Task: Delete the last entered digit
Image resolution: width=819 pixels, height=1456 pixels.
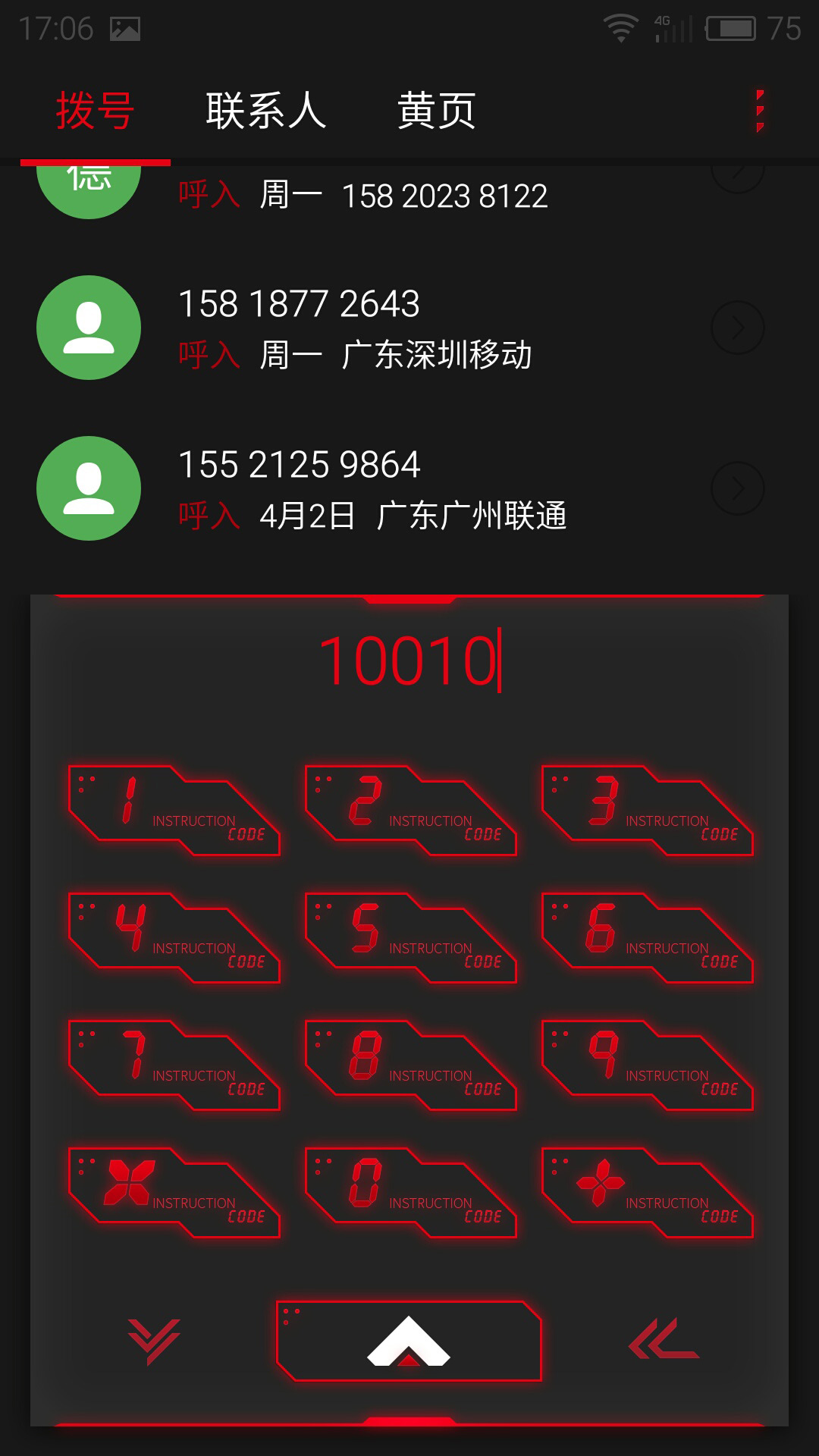Action: tap(664, 1338)
